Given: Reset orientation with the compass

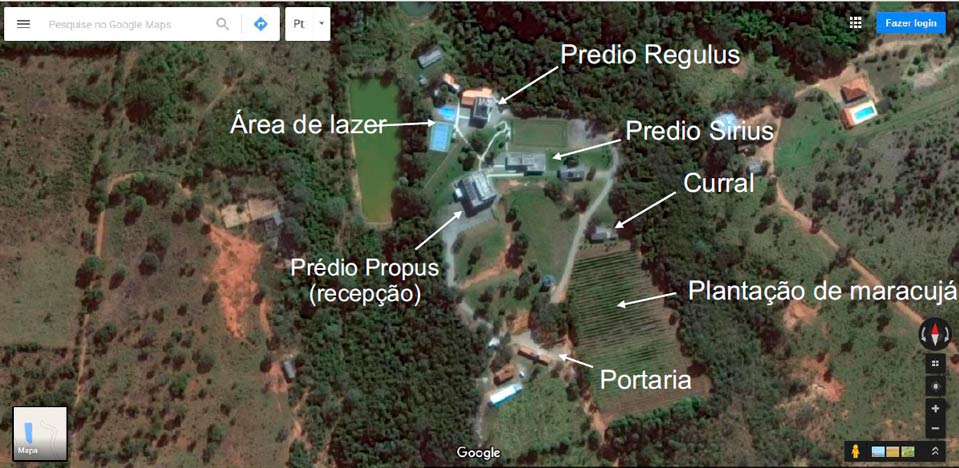Looking at the screenshot, I should point(935,334).
